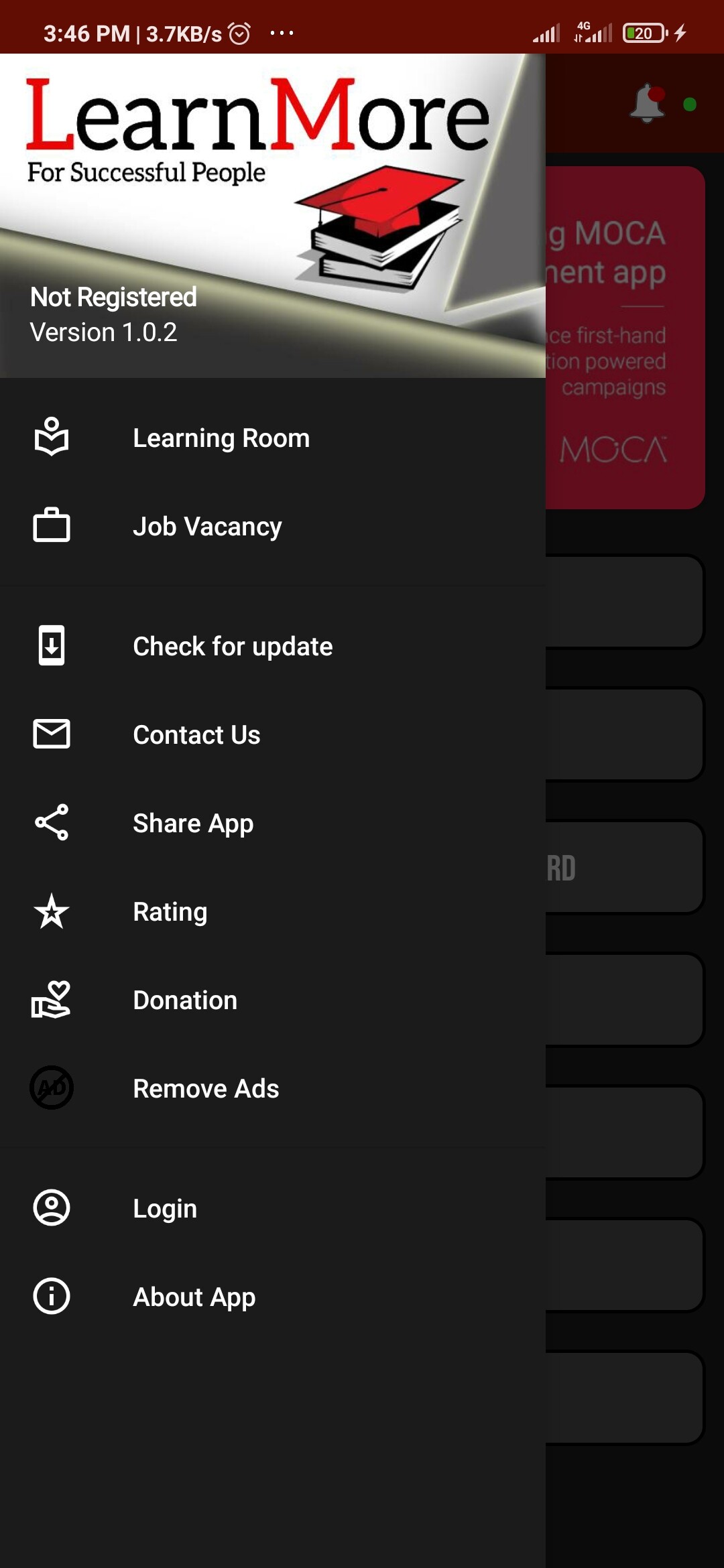Go to Job Vacancy

point(272,527)
